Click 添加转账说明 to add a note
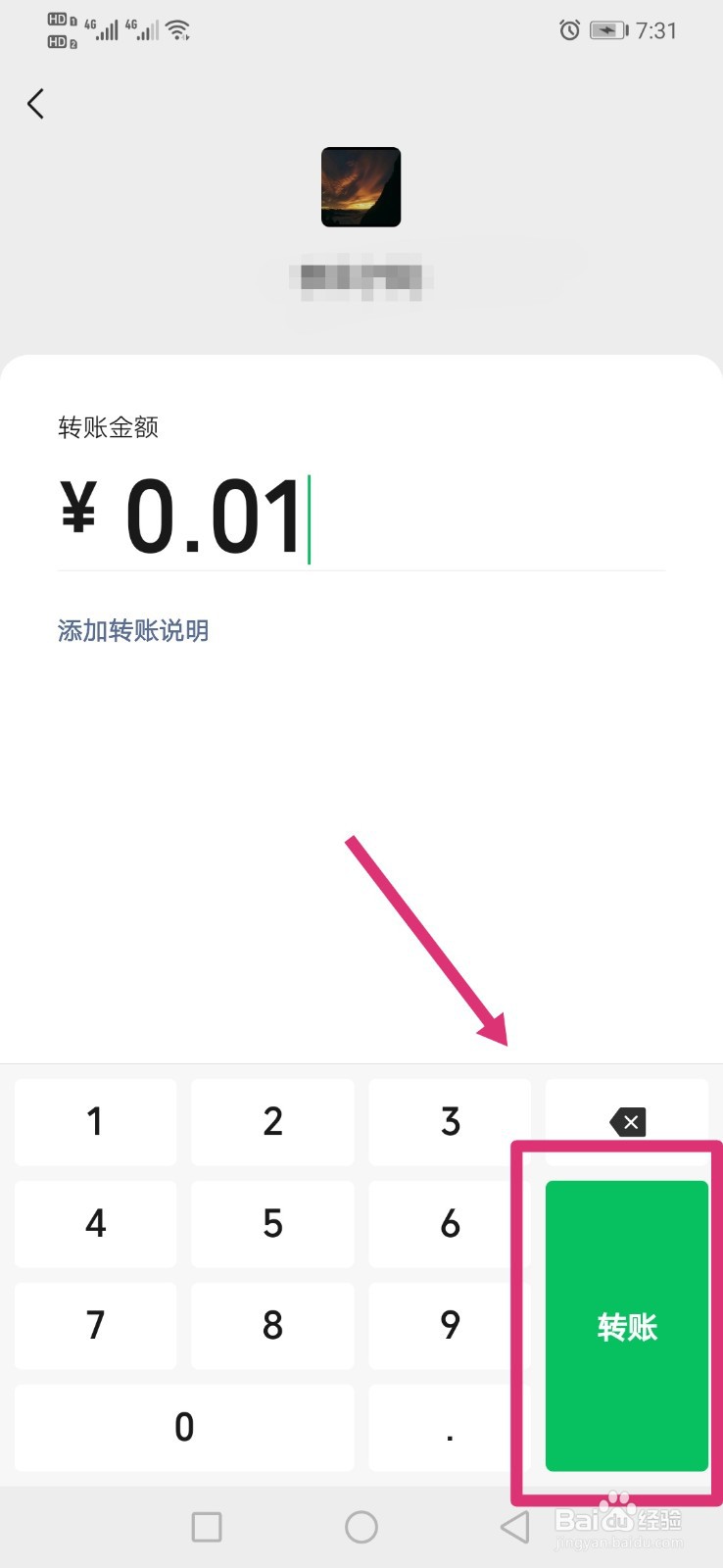The width and height of the screenshot is (723, 1568). coord(132,630)
